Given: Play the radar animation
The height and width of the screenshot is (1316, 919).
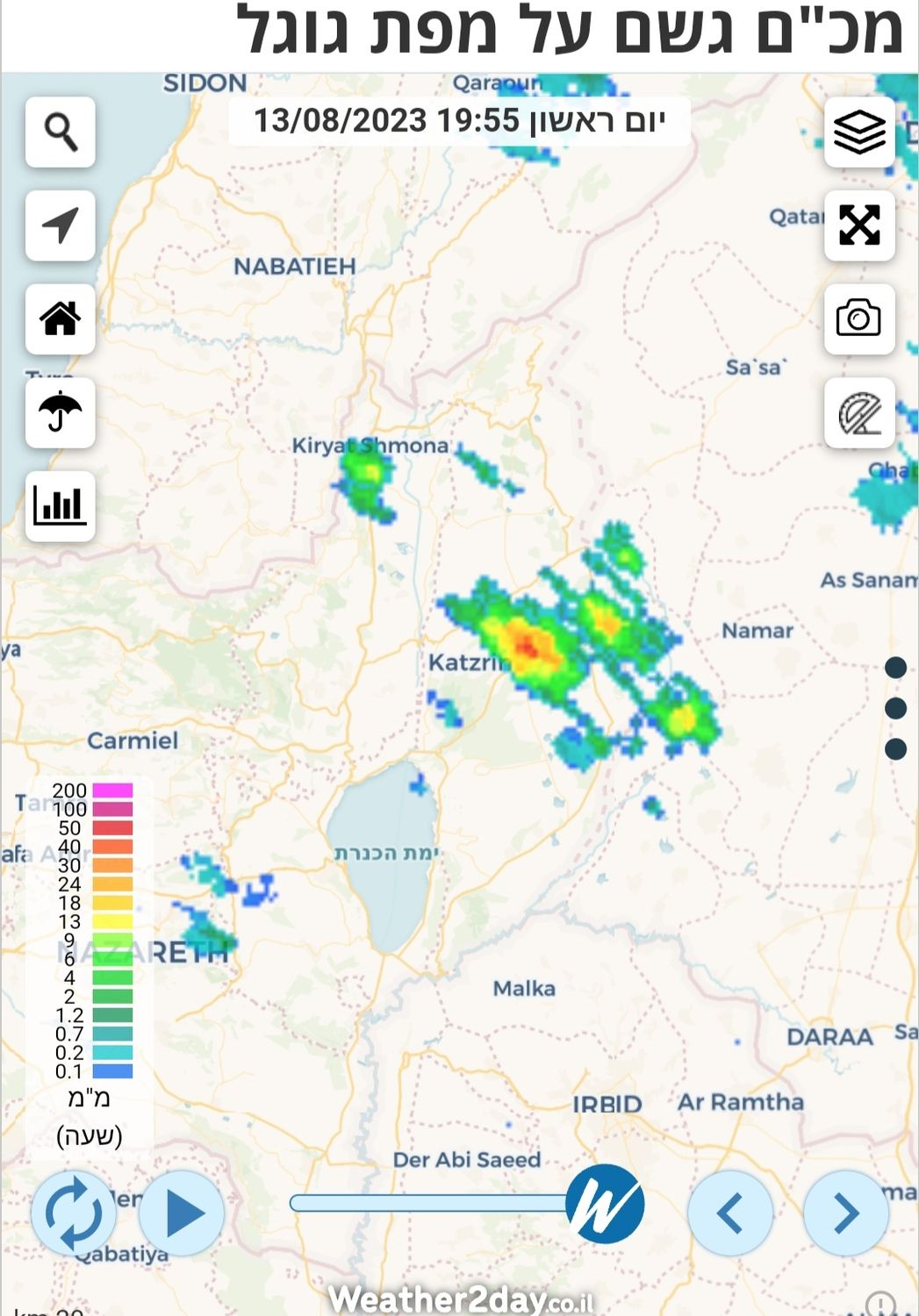Looking at the screenshot, I should click(182, 1213).
